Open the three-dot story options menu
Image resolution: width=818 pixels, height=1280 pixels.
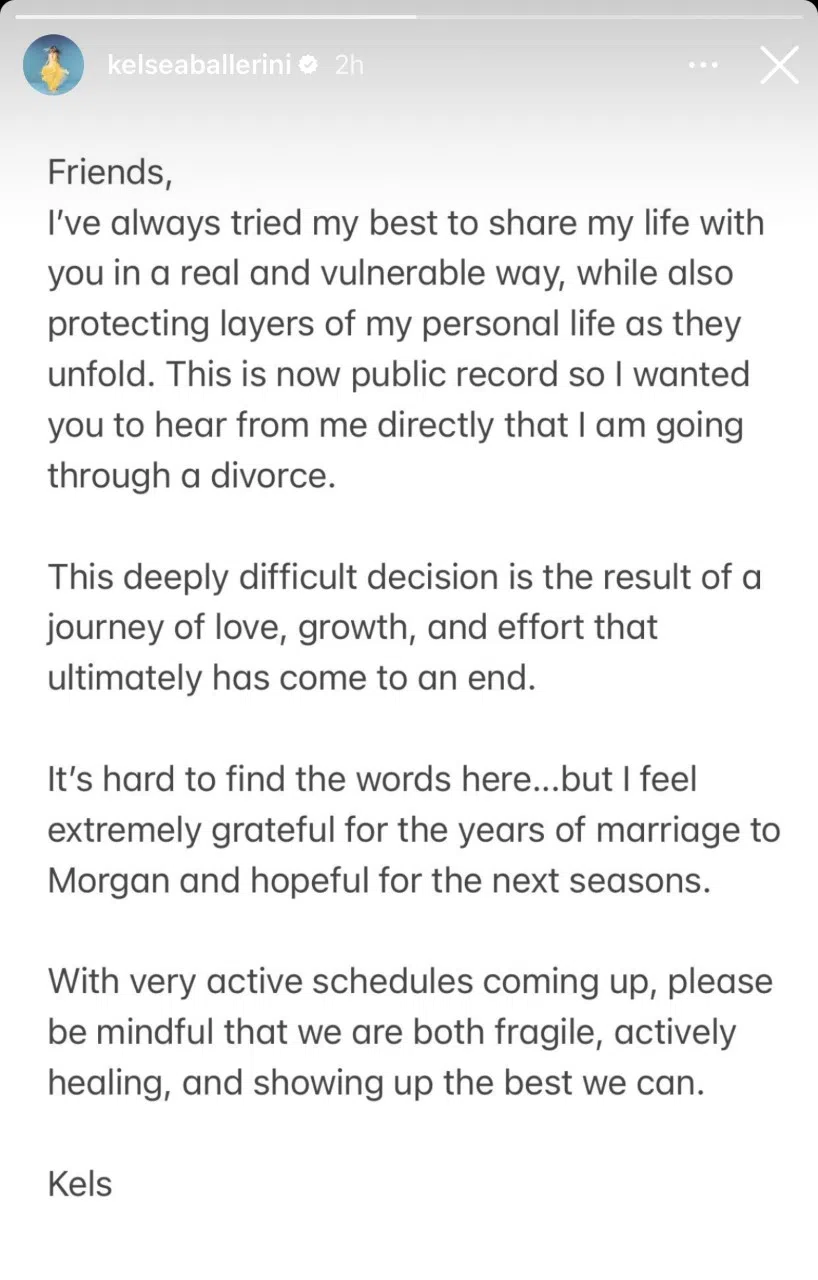tap(703, 65)
